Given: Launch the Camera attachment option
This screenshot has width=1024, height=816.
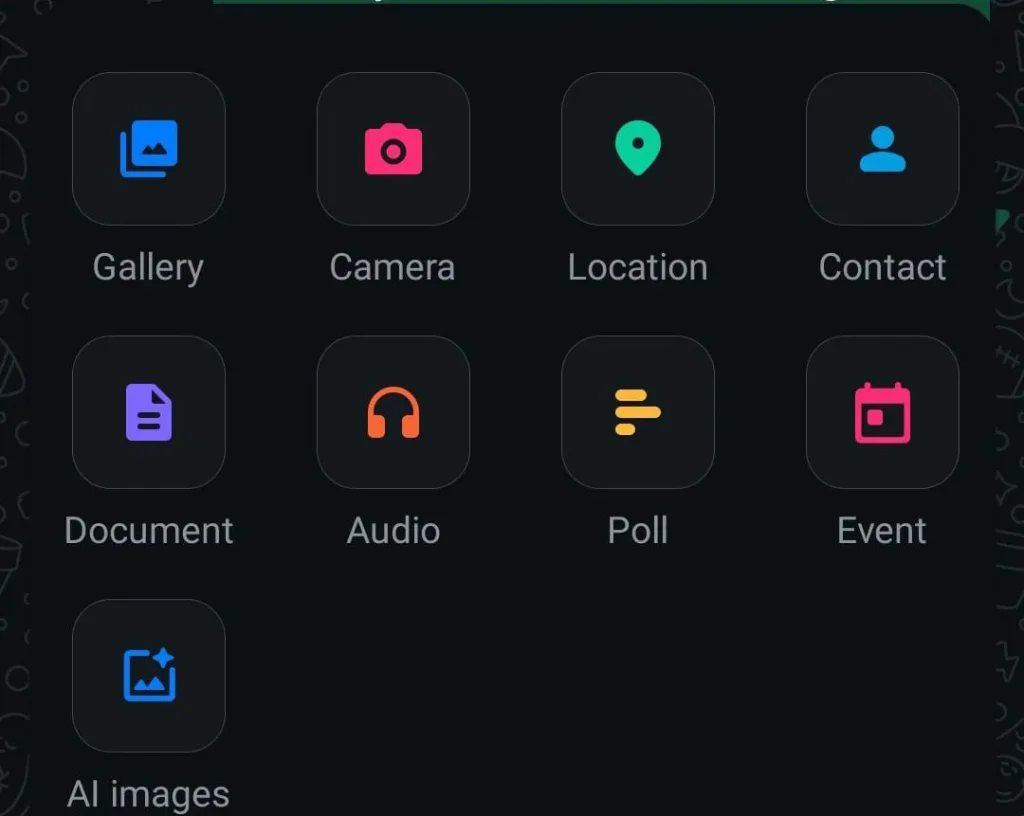Looking at the screenshot, I should [393, 149].
